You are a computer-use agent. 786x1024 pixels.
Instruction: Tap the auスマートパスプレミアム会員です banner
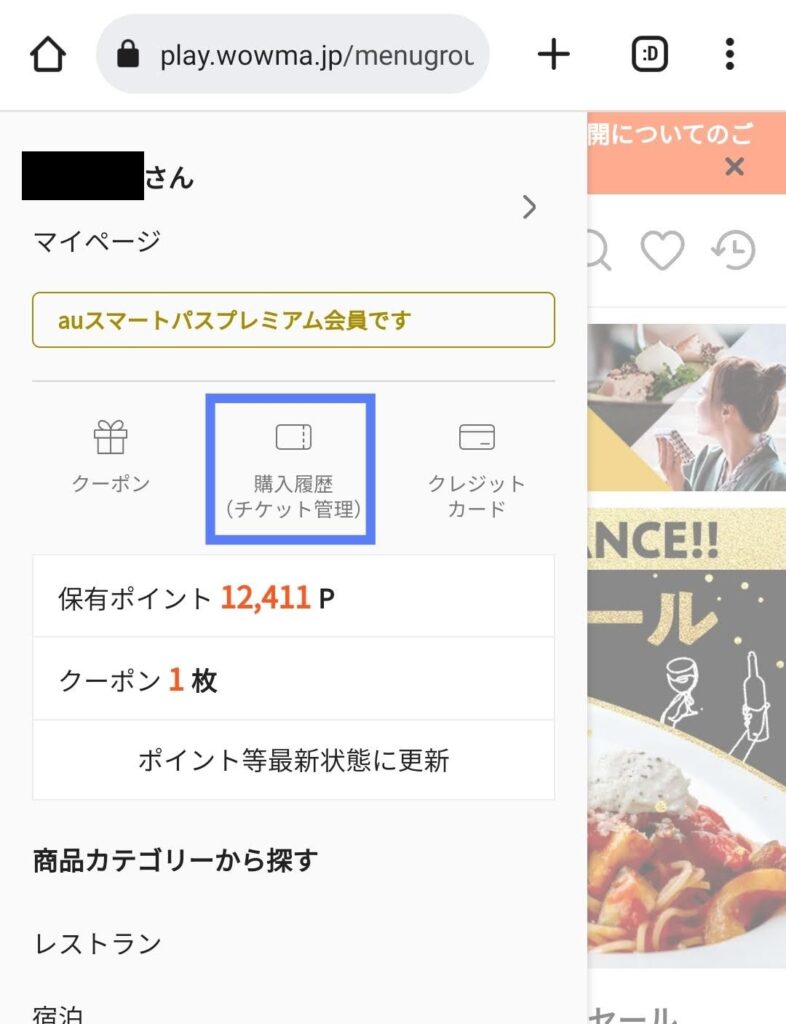coord(293,320)
